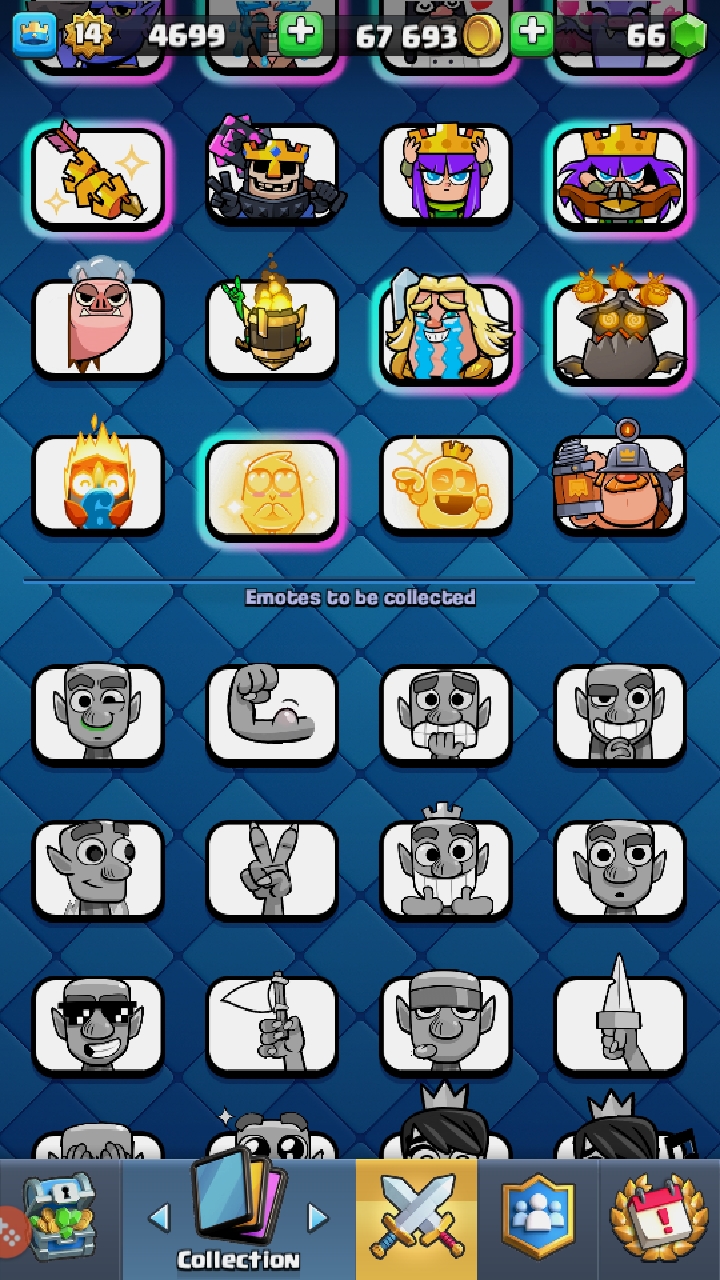This screenshot has height=1280, width=720.
Task: Choose the golden pointing king emote
Action: click(446, 486)
